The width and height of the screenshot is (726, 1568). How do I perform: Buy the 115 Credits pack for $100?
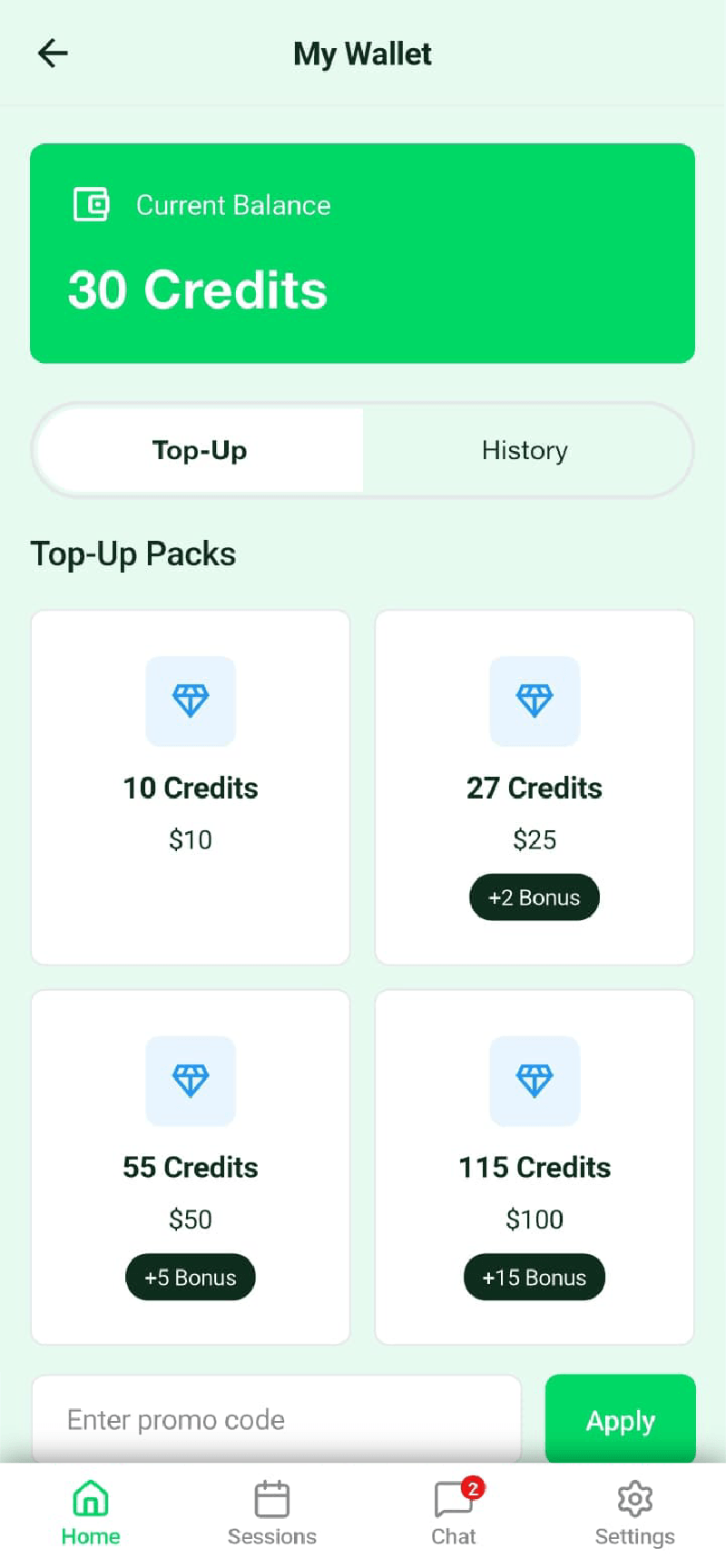click(x=535, y=1167)
